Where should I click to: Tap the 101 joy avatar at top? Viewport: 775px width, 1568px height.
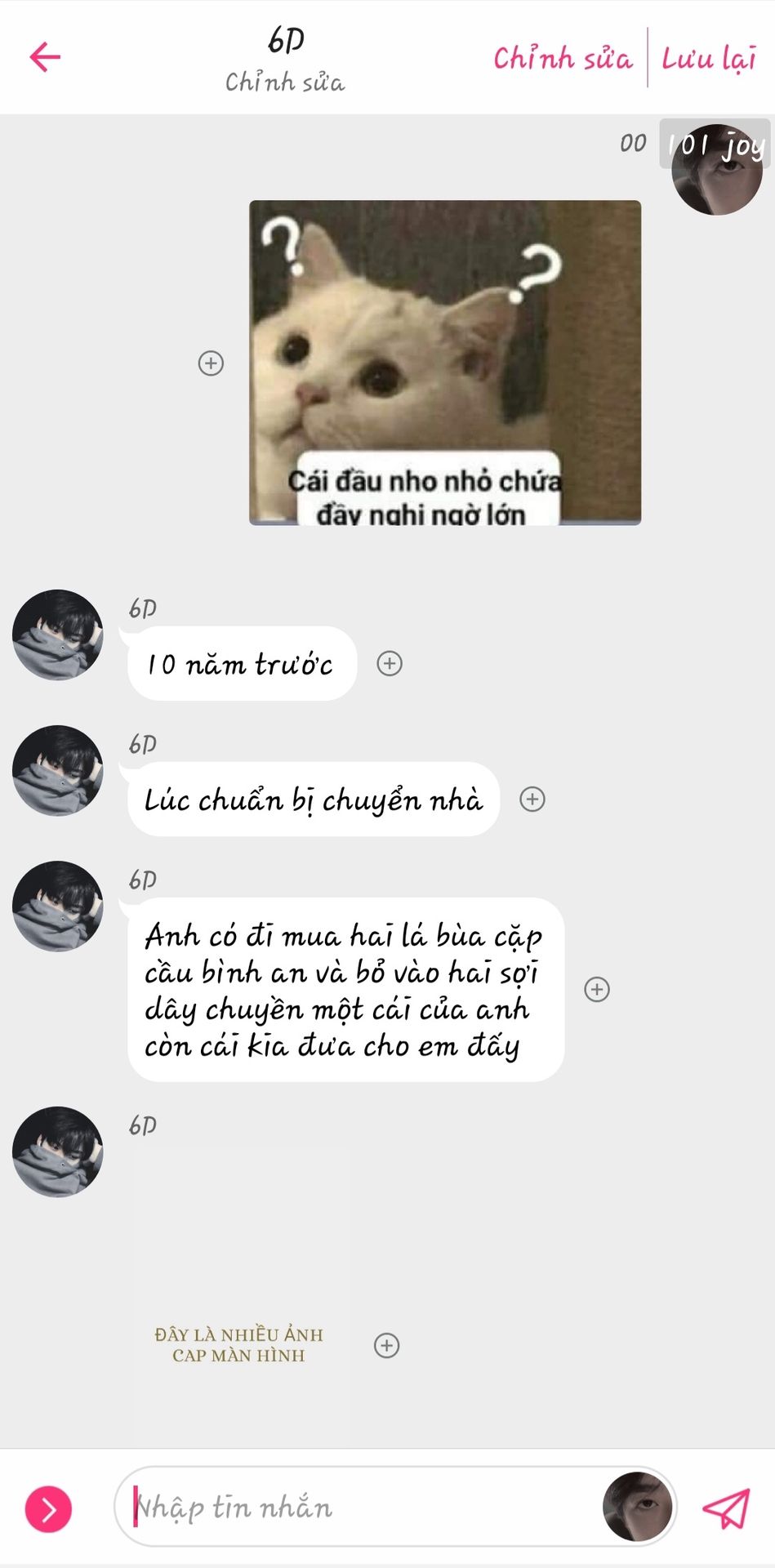(717, 170)
